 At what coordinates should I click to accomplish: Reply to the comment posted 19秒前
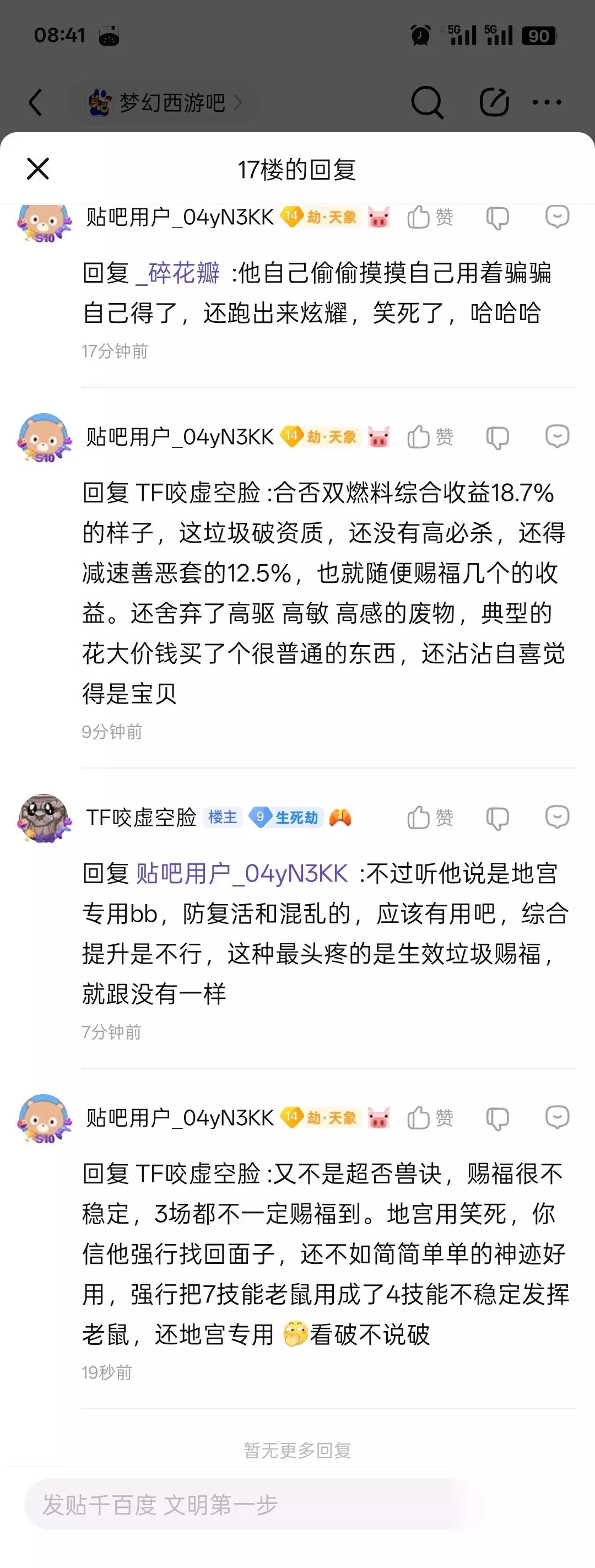[558, 1117]
